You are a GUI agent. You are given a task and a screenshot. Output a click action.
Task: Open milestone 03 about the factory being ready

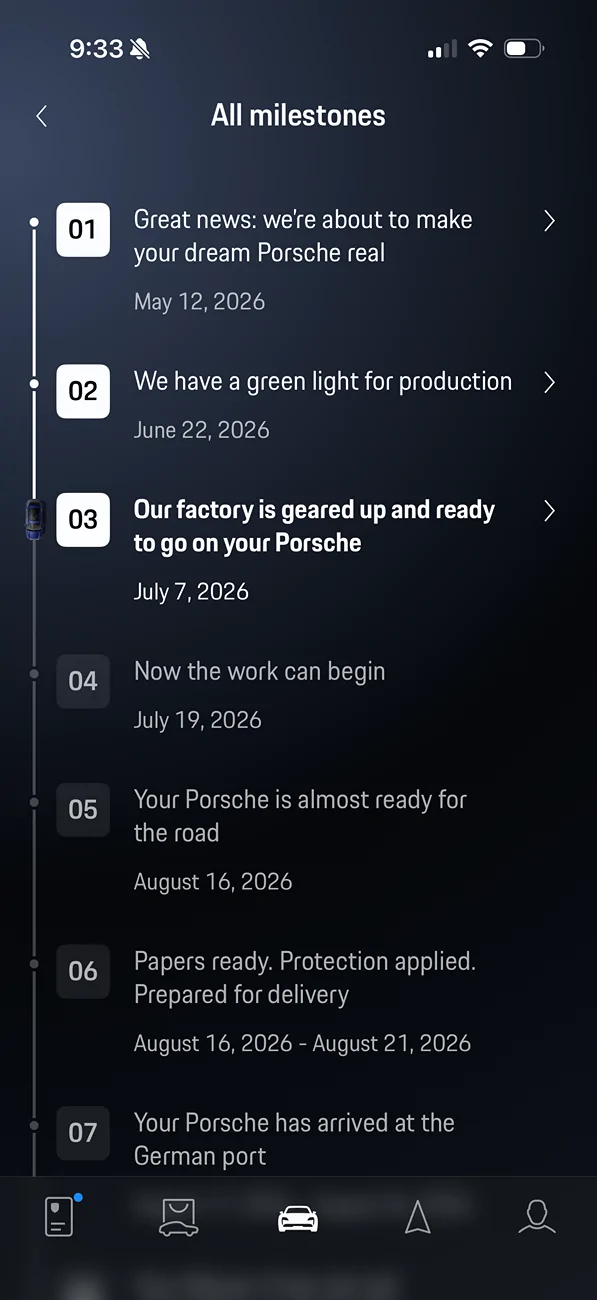point(298,549)
